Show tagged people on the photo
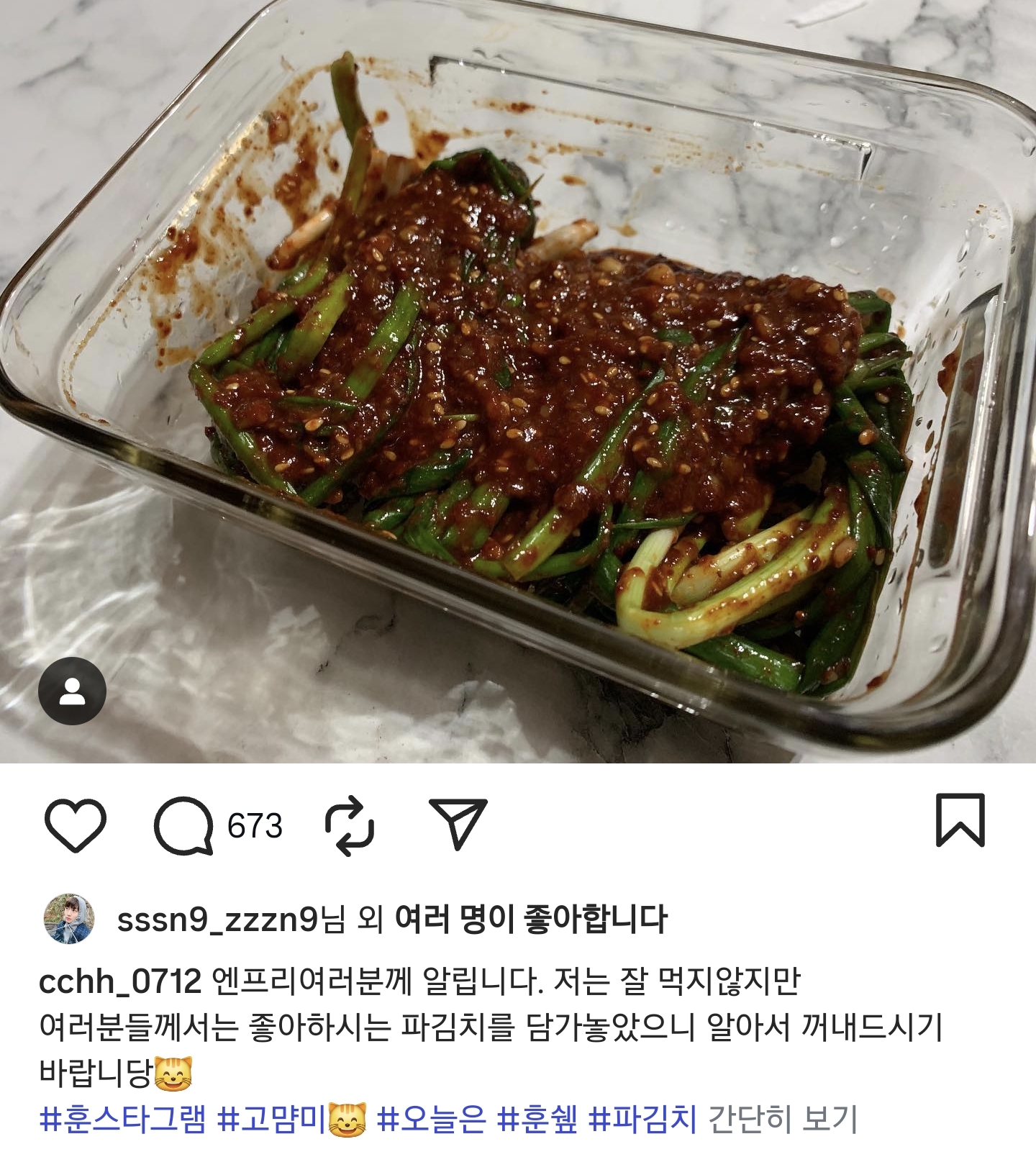Image resolution: width=1036 pixels, height=1157 pixels. [72, 691]
